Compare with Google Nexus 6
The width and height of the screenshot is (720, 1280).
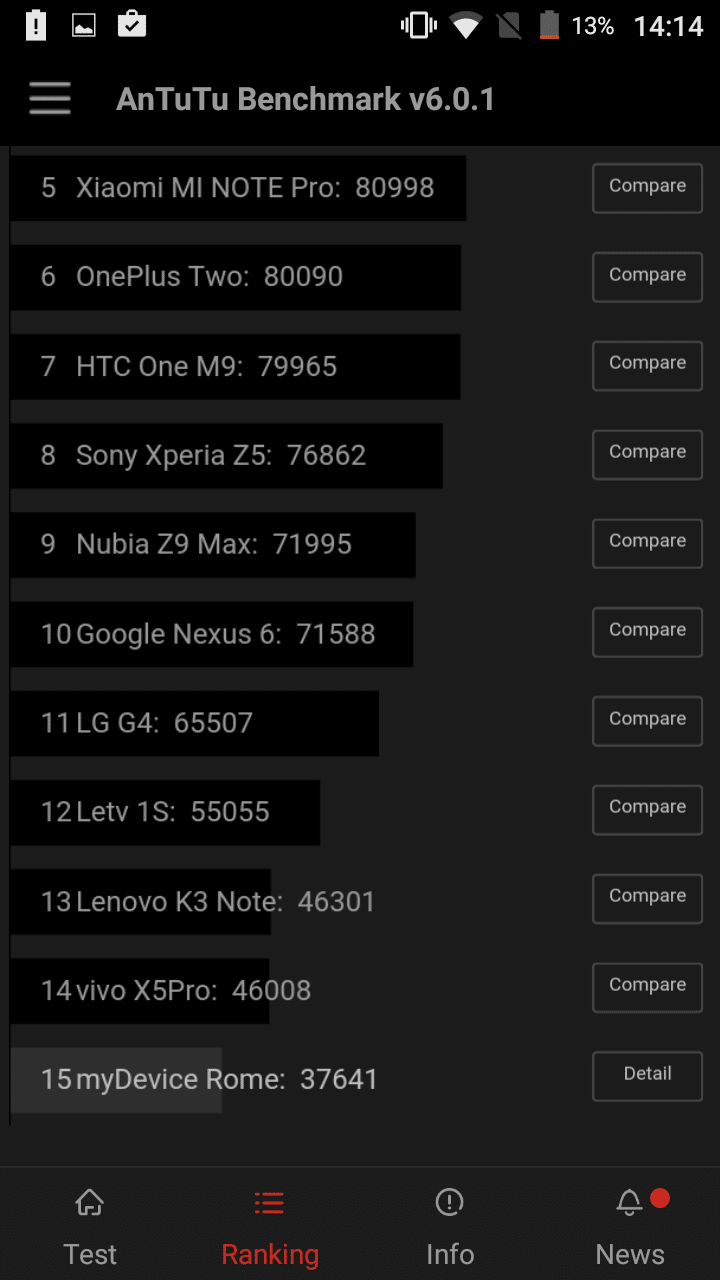click(647, 632)
